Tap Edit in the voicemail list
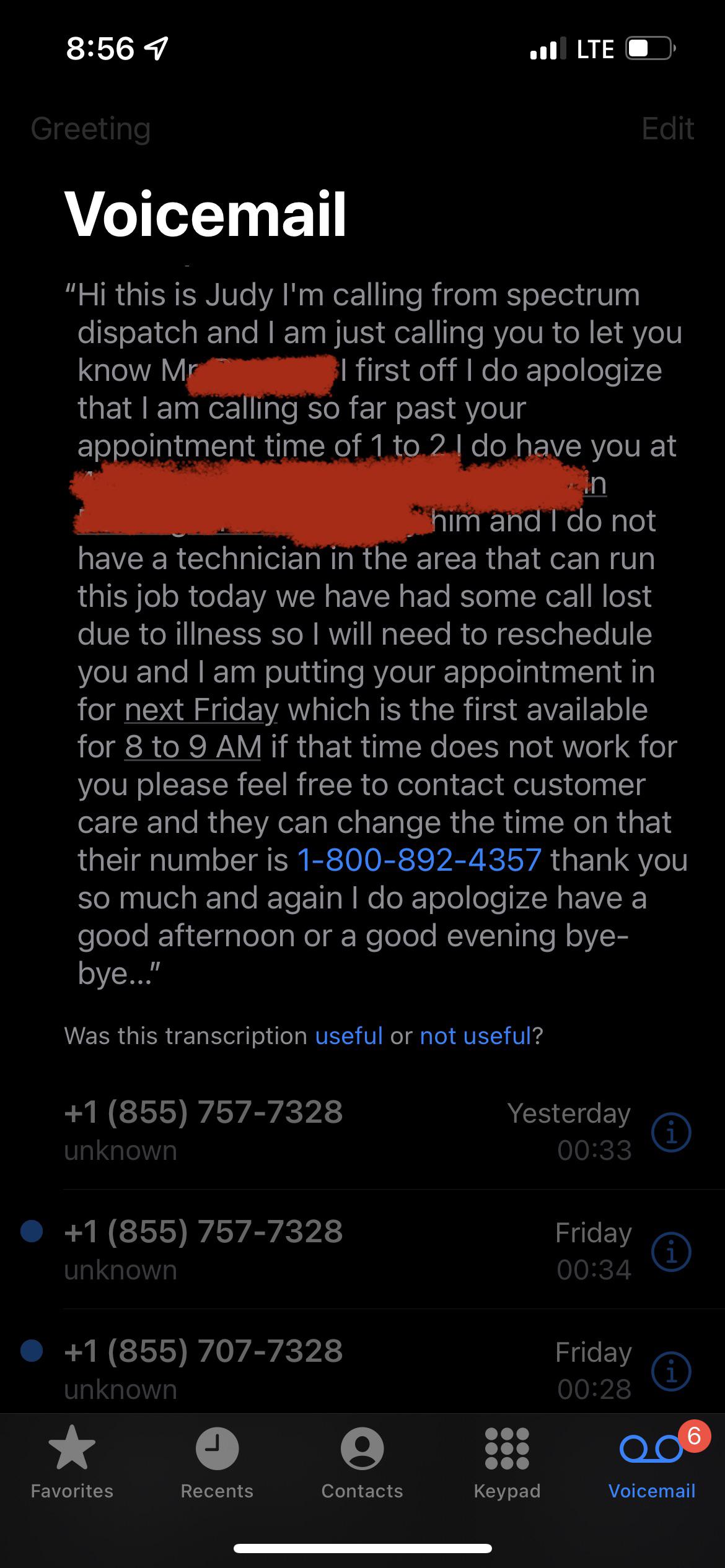Viewport: 725px width, 1568px height. click(667, 129)
